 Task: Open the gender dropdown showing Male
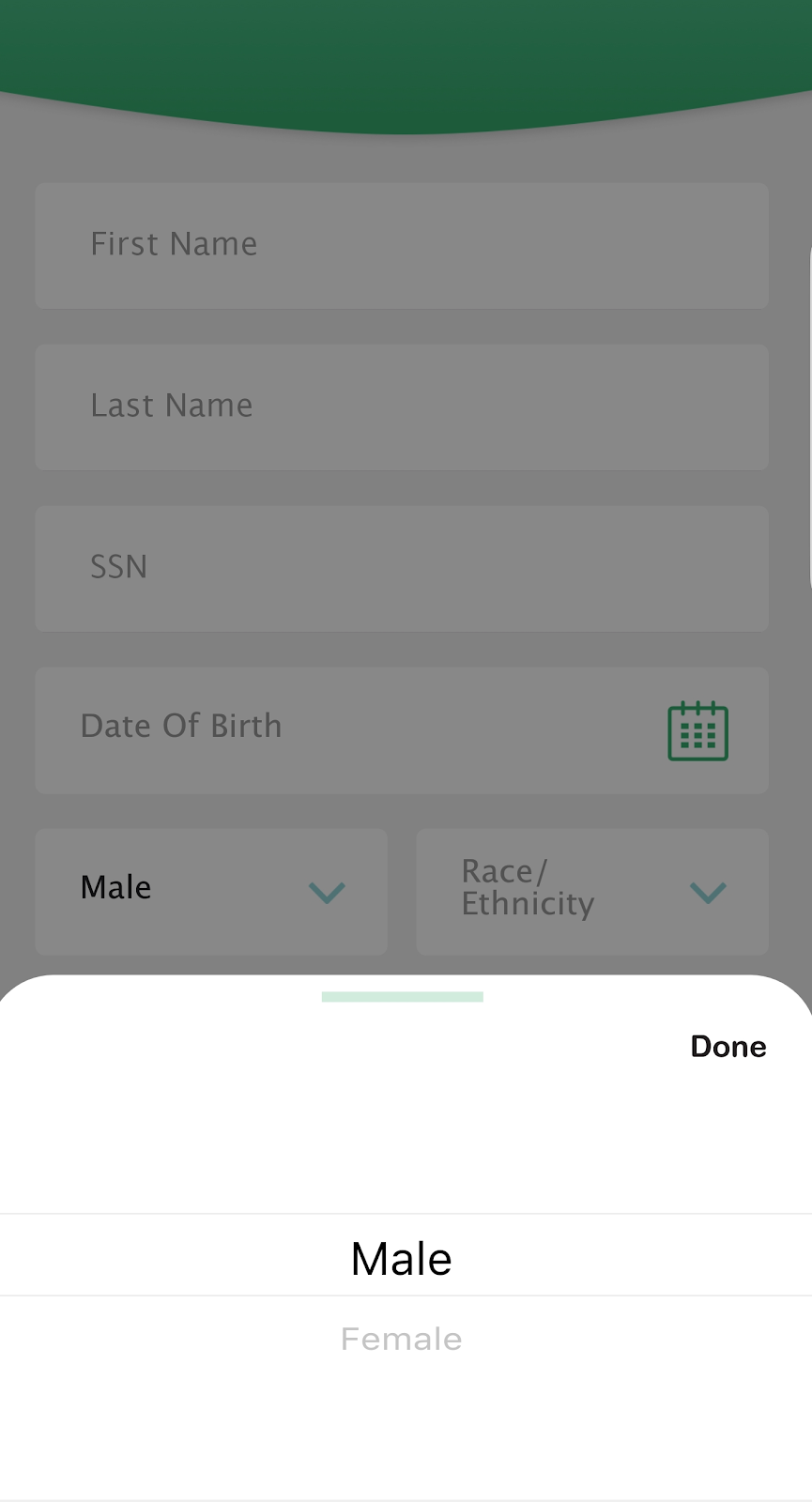tap(211, 891)
